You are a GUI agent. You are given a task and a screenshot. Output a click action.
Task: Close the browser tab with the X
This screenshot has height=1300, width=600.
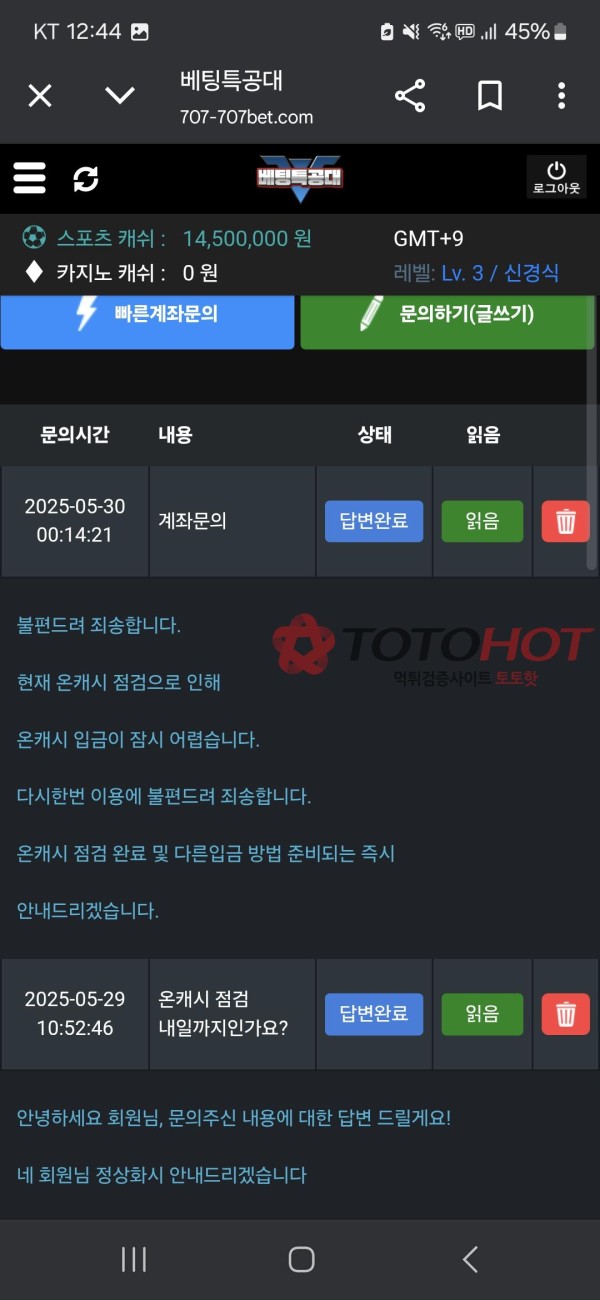39,96
